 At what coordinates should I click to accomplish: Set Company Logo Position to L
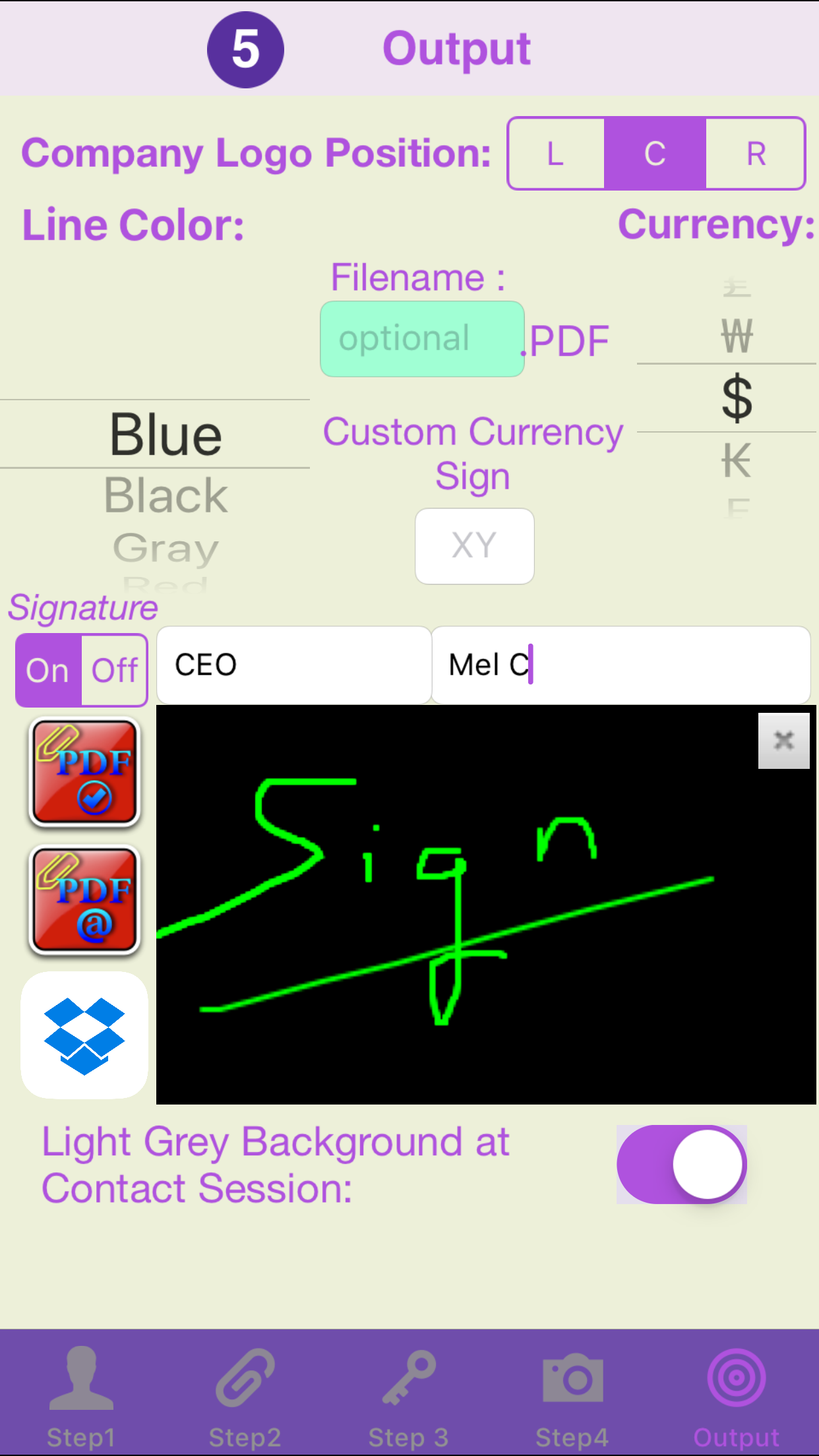point(556,154)
